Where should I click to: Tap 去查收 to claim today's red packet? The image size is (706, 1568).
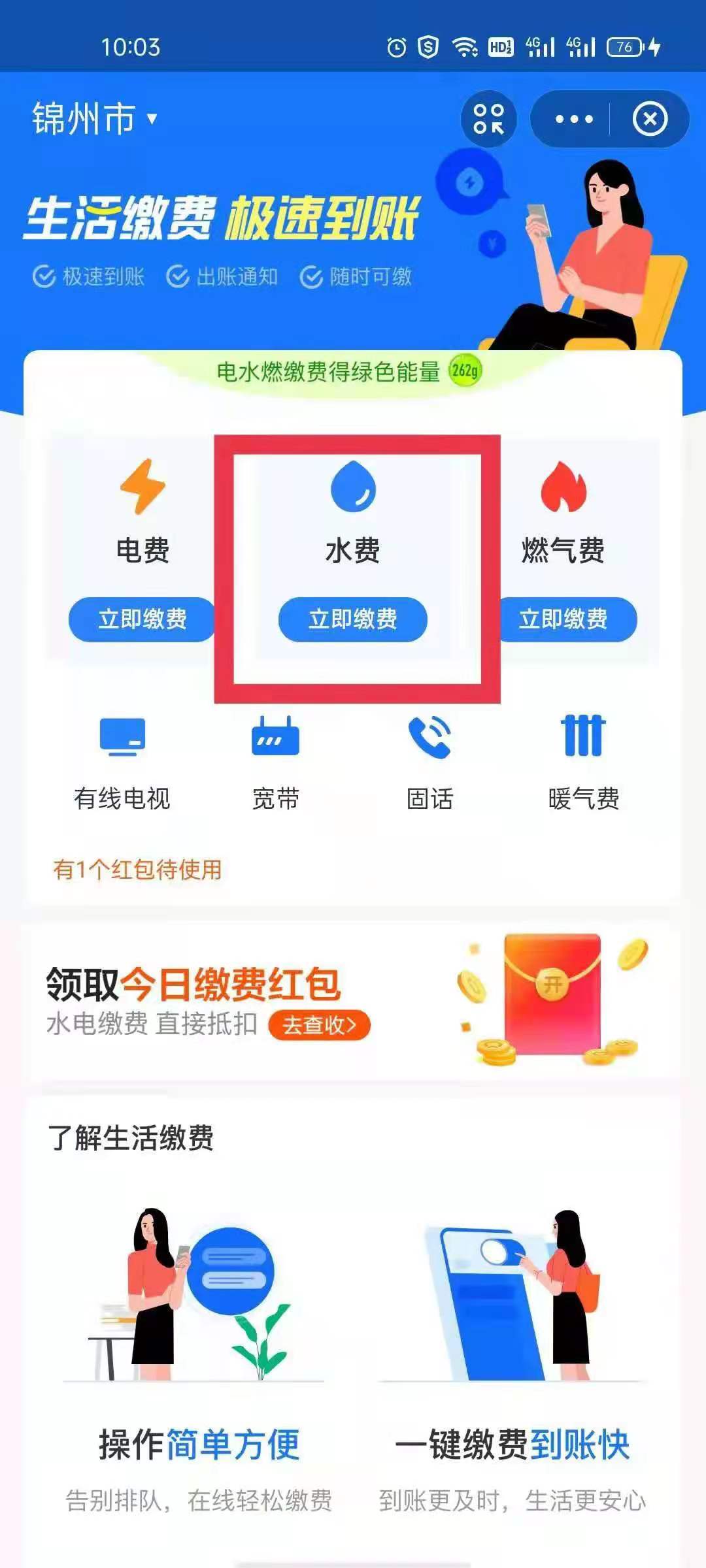[x=319, y=1024]
